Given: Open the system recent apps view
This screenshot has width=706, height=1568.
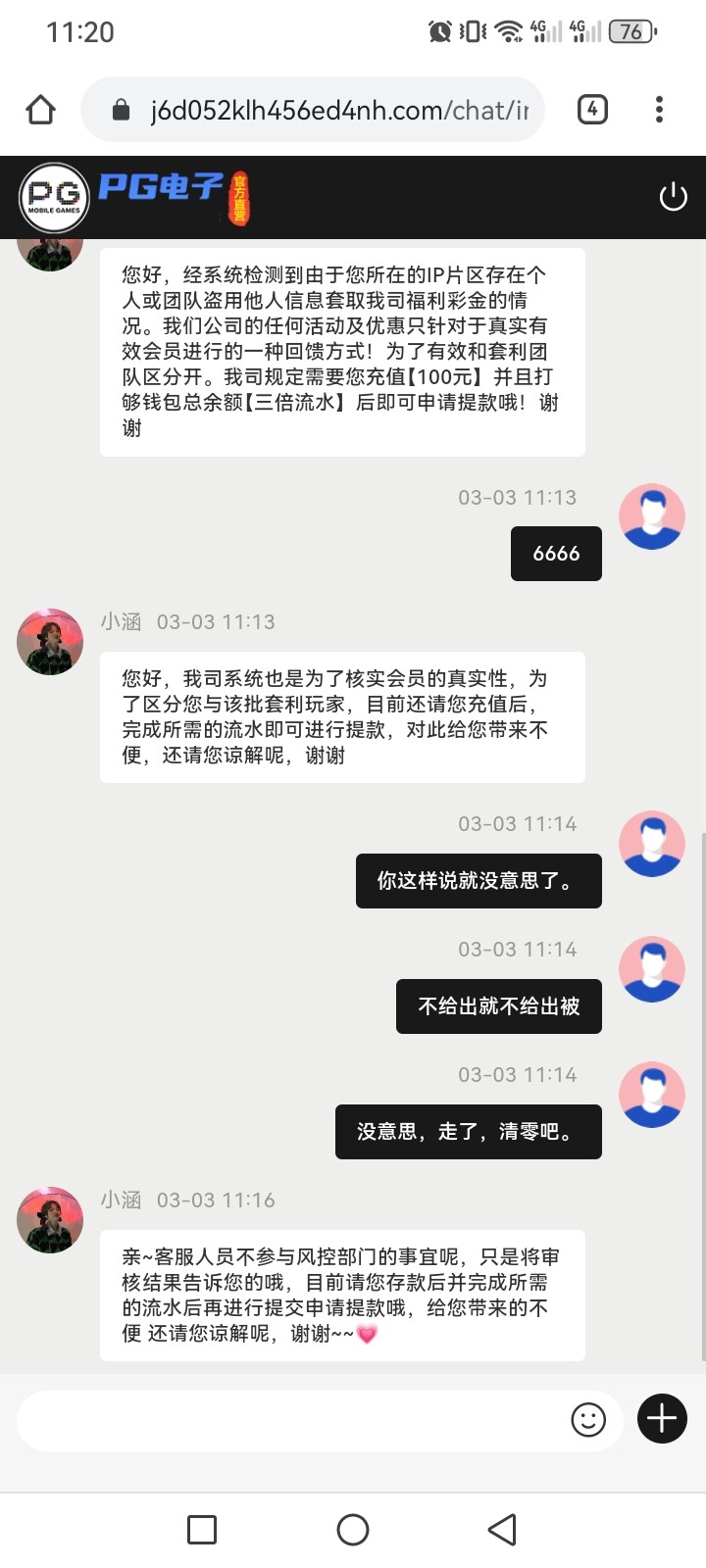Looking at the screenshot, I should coord(202,1530).
